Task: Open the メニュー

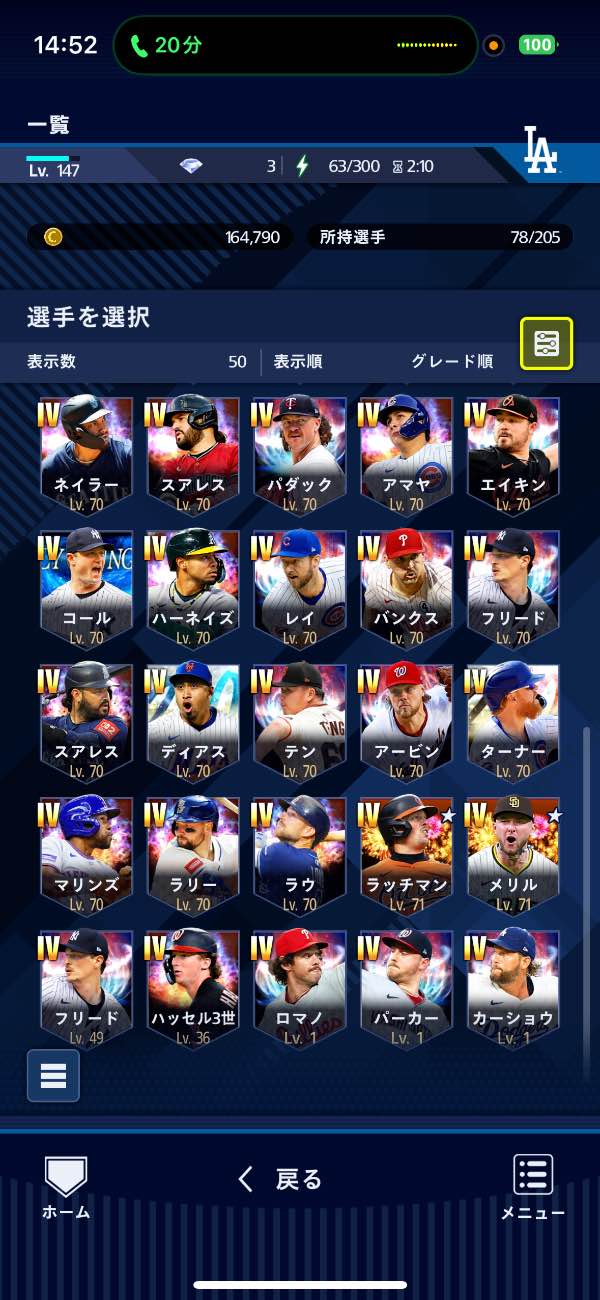Action: tap(533, 1188)
